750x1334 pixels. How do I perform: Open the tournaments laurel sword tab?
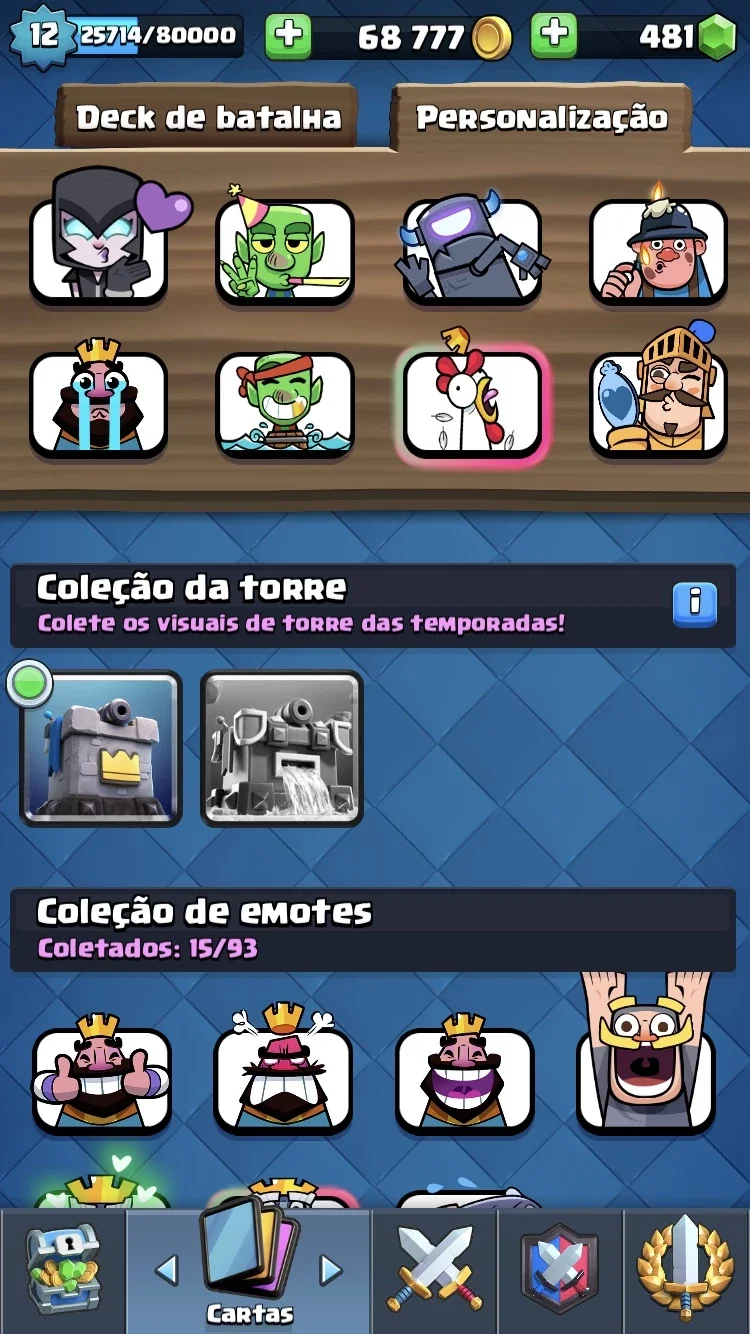(x=686, y=1270)
